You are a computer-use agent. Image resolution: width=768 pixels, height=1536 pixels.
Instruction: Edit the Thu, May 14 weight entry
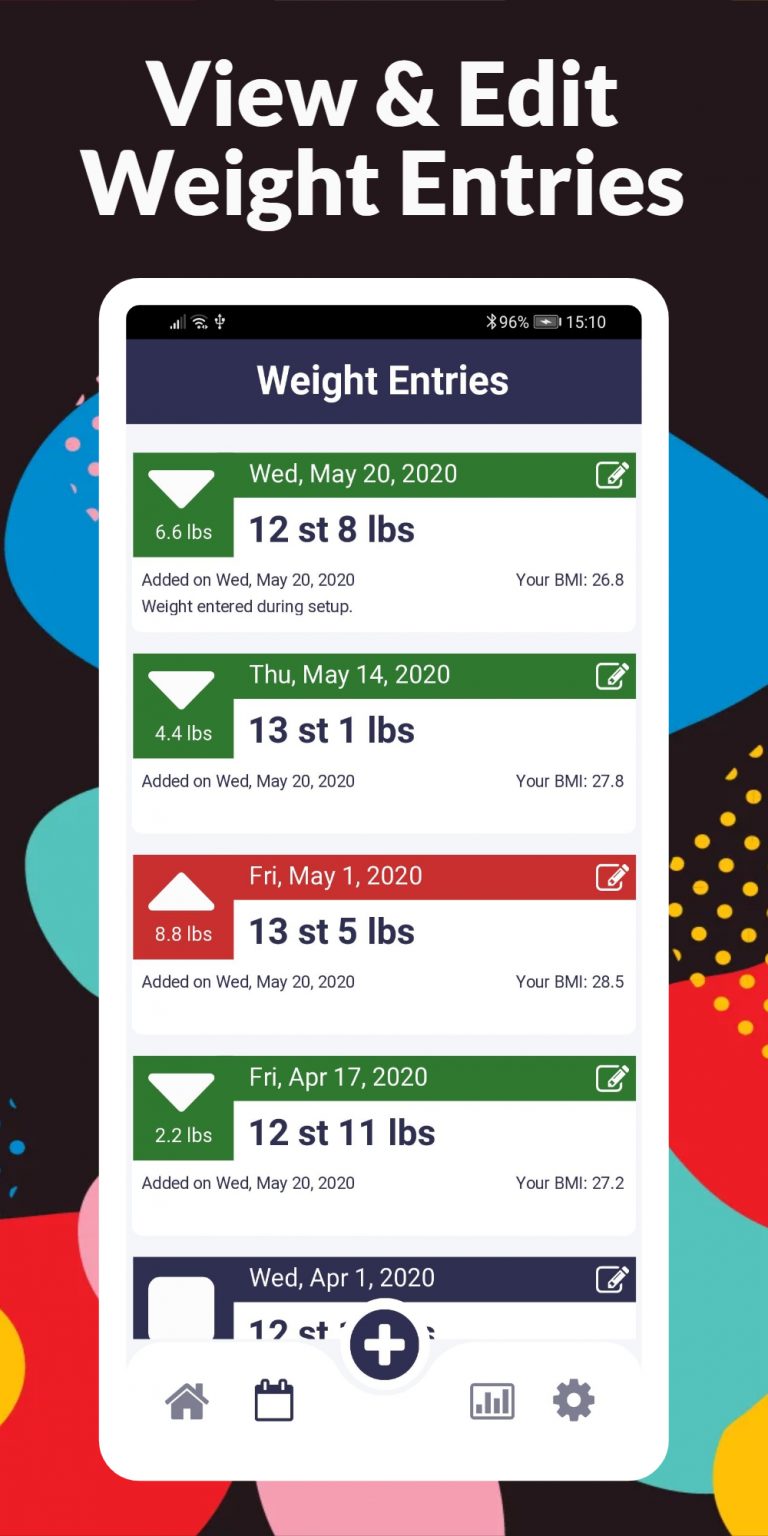pyautogui.click(x=612, y=675)
